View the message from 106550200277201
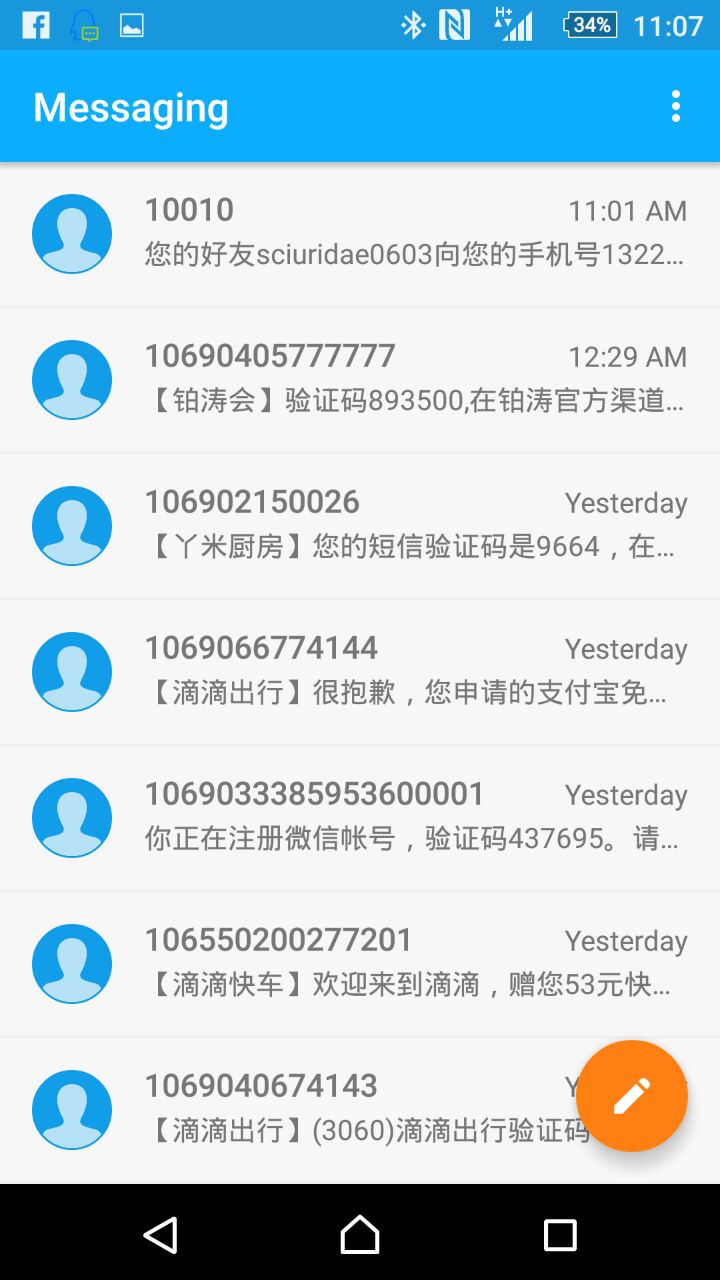Image resolution: width=720 pixels, height=1280 pixels. click(415, 964)
